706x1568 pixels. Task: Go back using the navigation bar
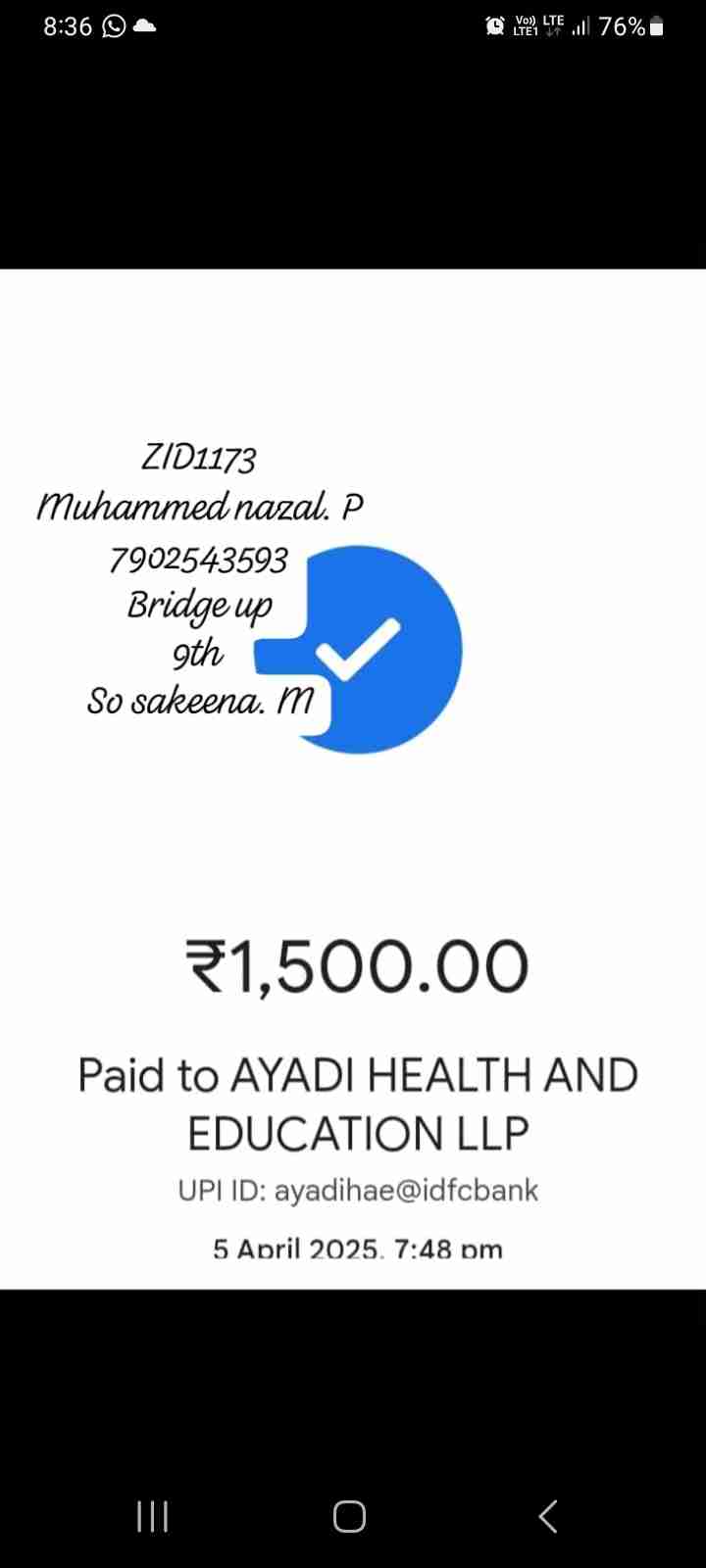(x=548, y=1516)
